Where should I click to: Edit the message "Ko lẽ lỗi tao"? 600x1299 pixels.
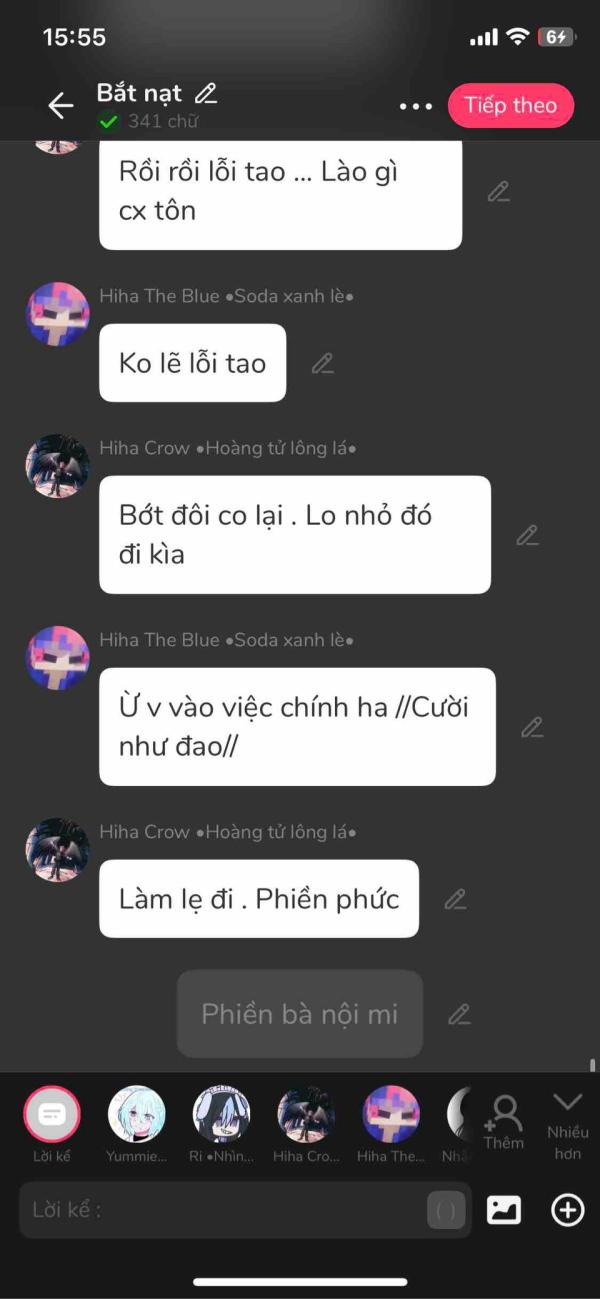point(322,364)
